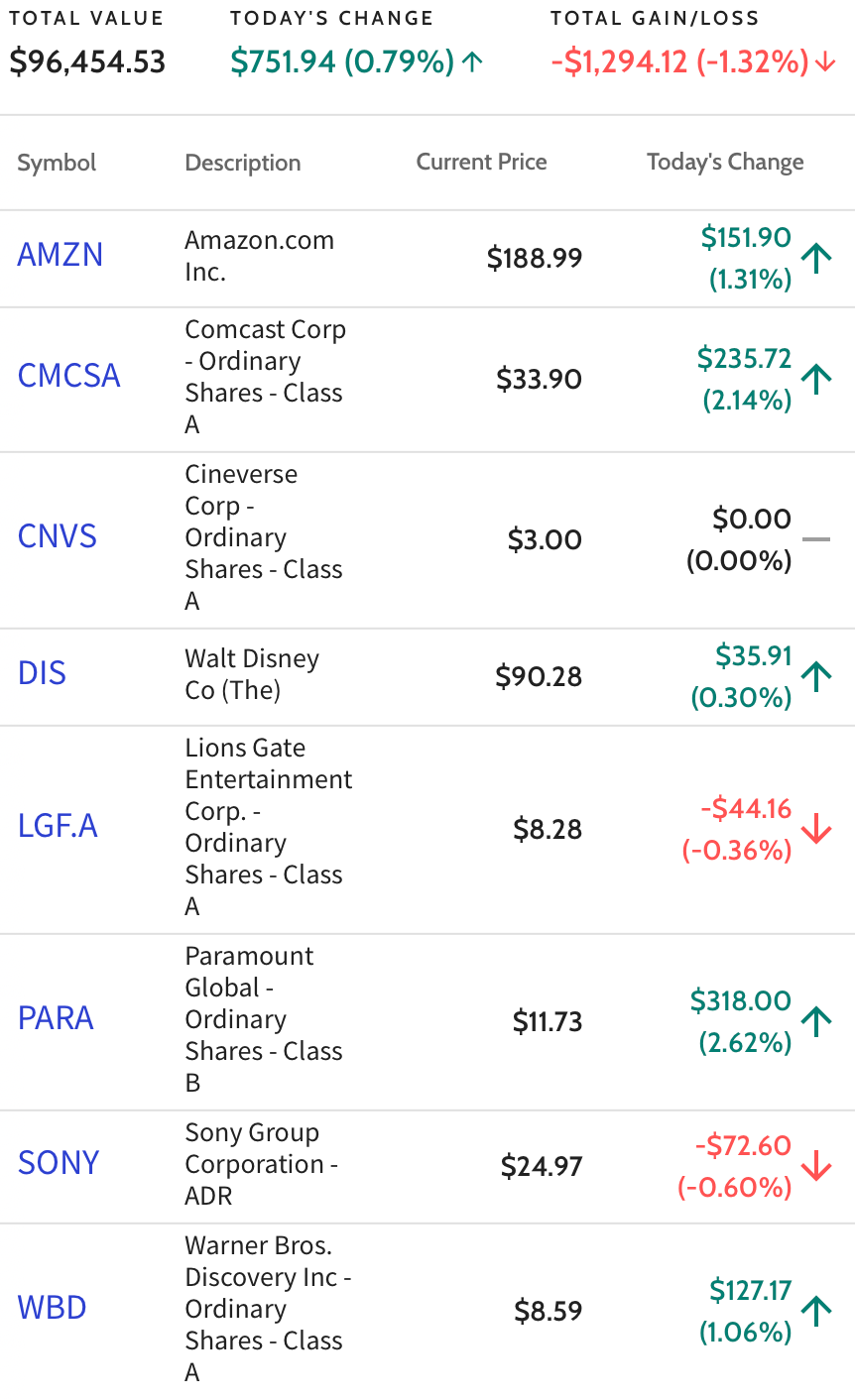View the SONY ticker page
The image size is (855, 1400).
tap(59, 1163)
